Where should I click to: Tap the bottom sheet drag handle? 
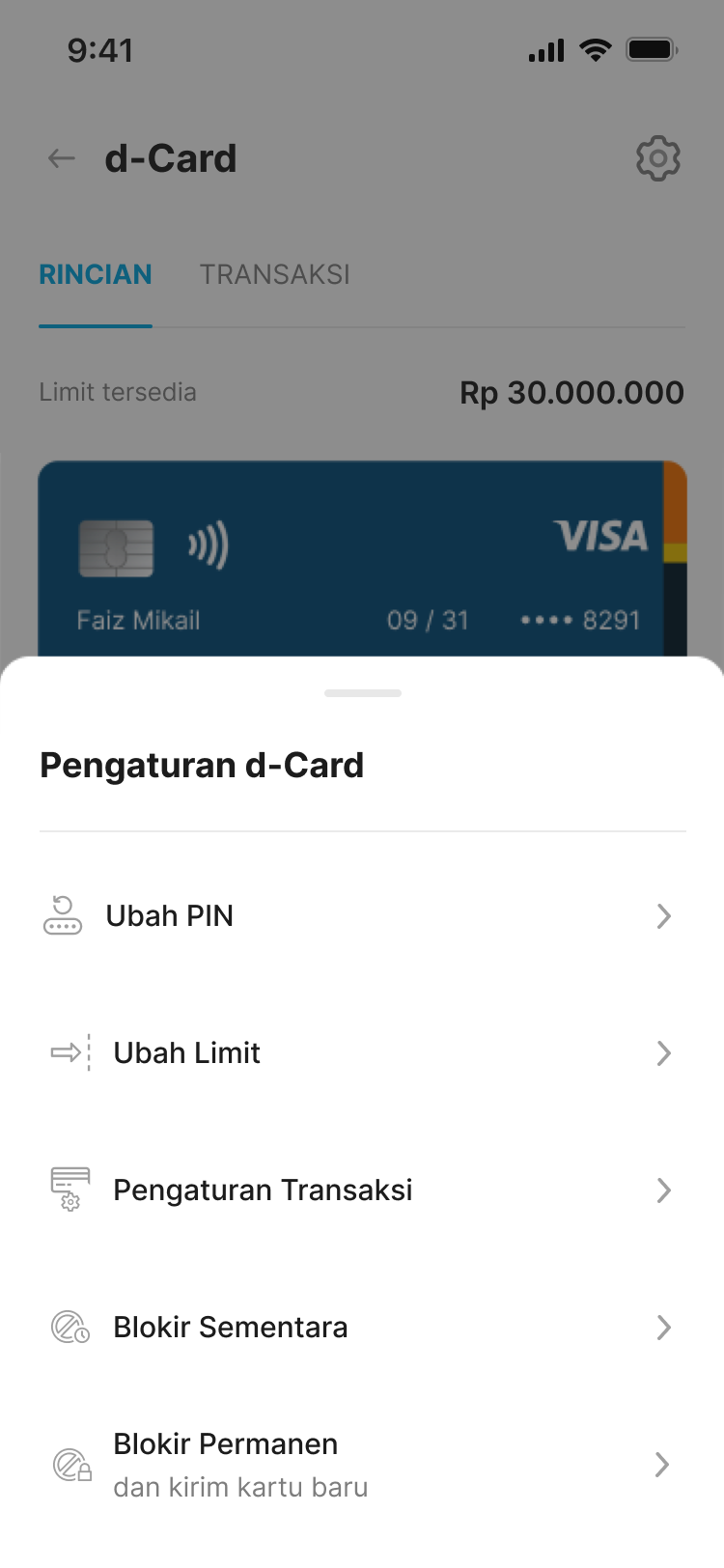362,693
